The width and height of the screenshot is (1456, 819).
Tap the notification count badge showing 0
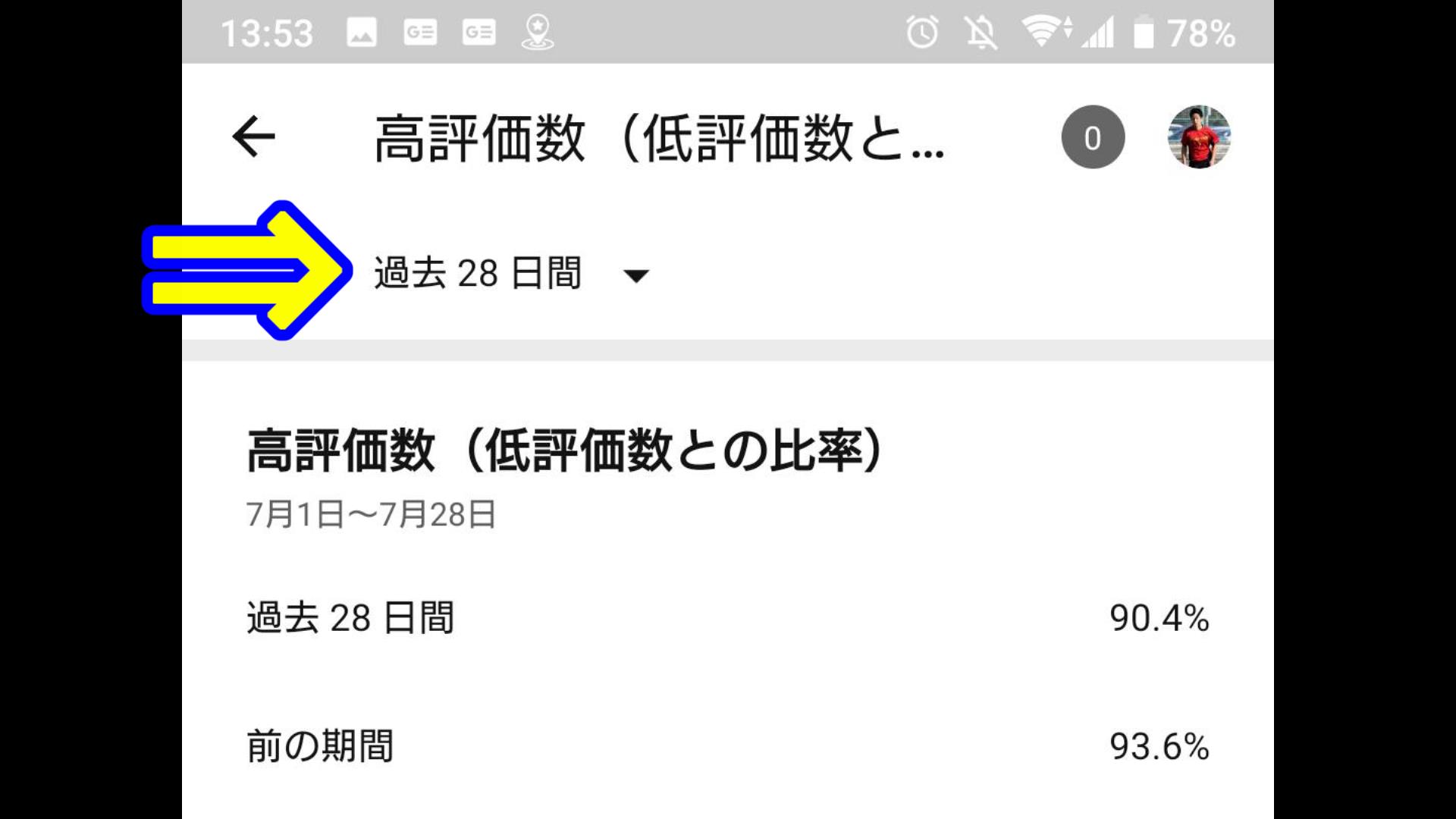tap(1092, 137)
